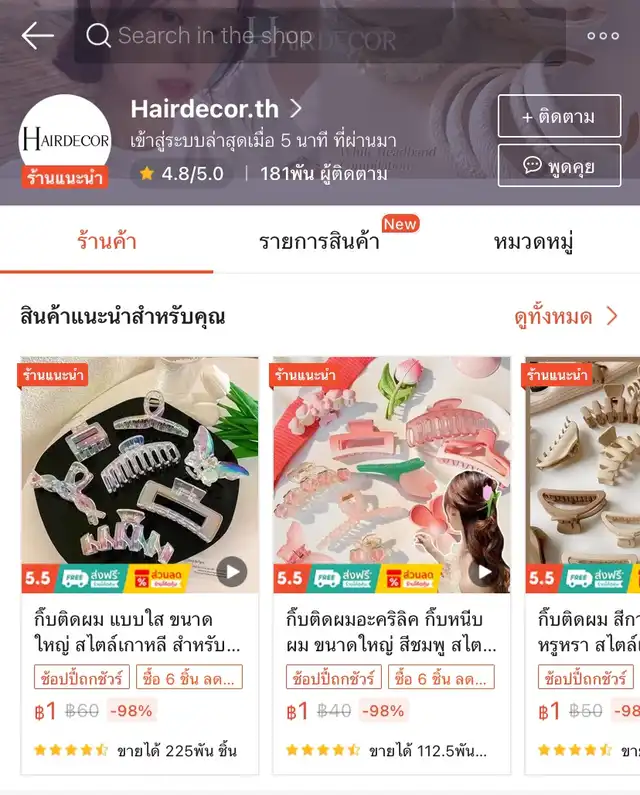Open the pink acrylic hair clip product

click(392, 475)
